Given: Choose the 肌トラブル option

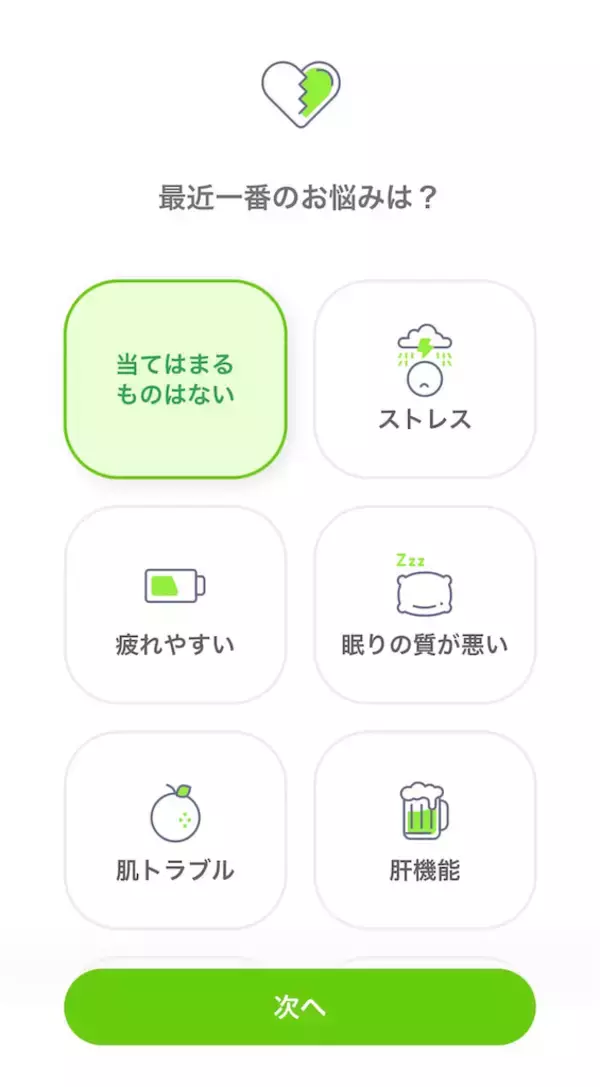Looking at the screenshot, I should point(175,830).
